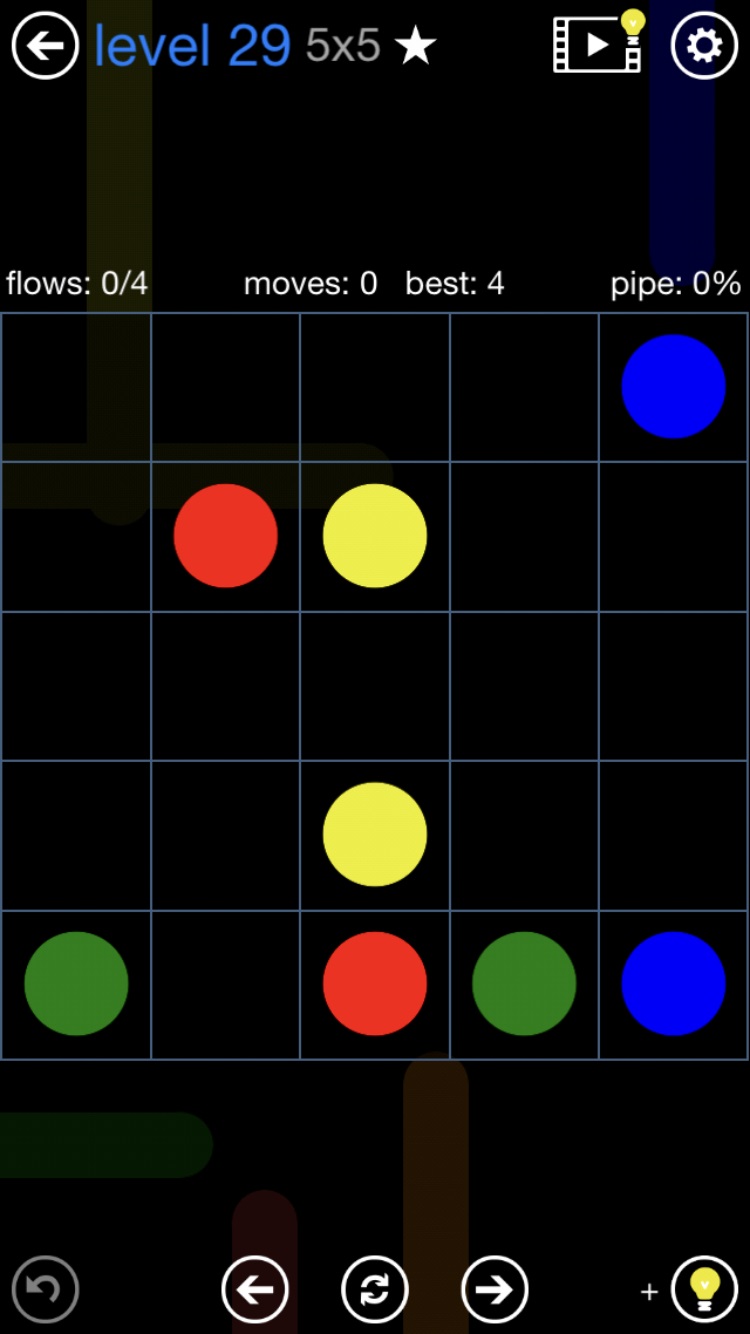Open the settings gear
This screenshot has width=750, height=1334.
[x=703, y=46]
